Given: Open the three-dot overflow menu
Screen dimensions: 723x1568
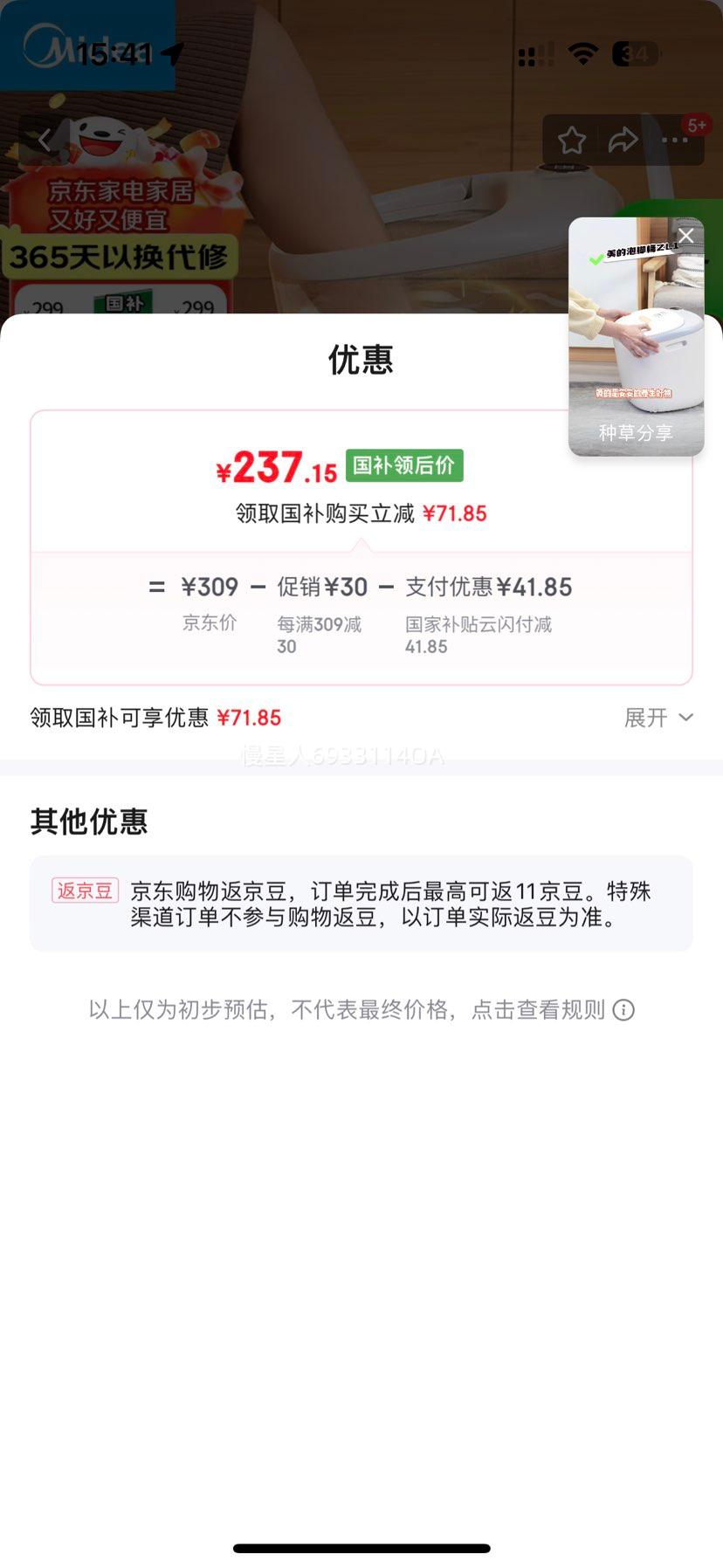Looking at the screenshot, I should coord(675,140).
